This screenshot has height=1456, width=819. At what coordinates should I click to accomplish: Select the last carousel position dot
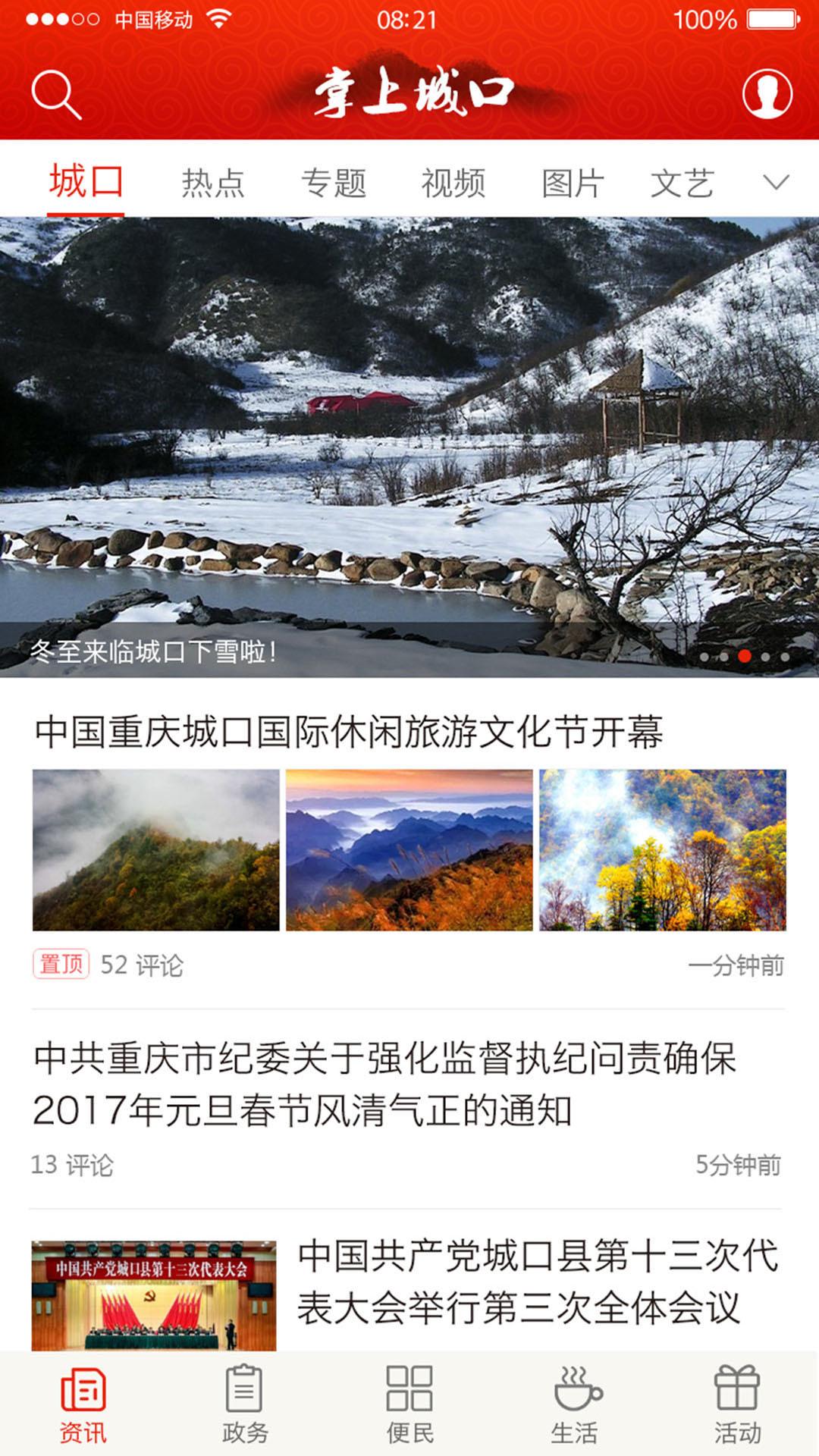click(785, 657)
